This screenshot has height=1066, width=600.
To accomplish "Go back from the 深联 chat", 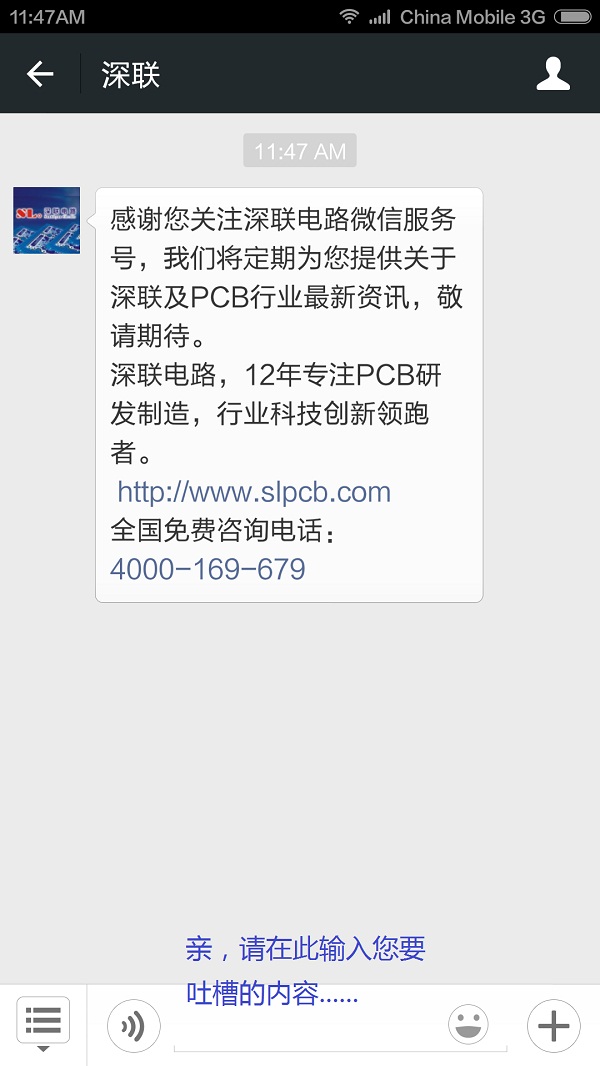I will [x=40, y=75].
